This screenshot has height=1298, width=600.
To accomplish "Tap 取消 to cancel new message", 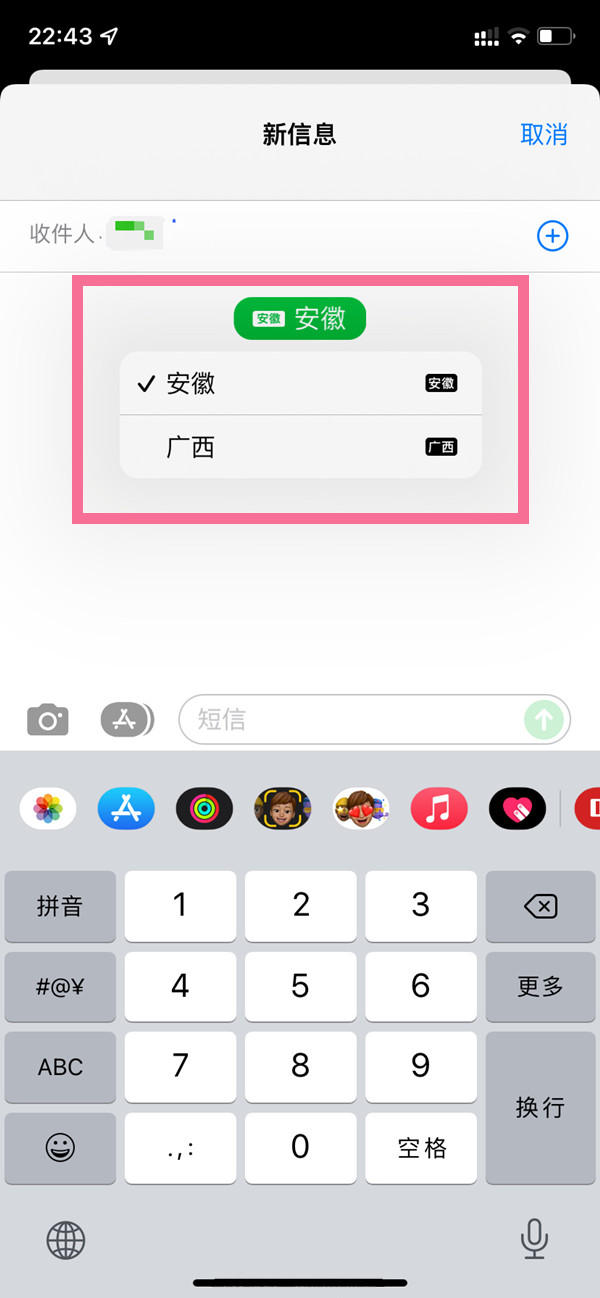I will 544,135.
